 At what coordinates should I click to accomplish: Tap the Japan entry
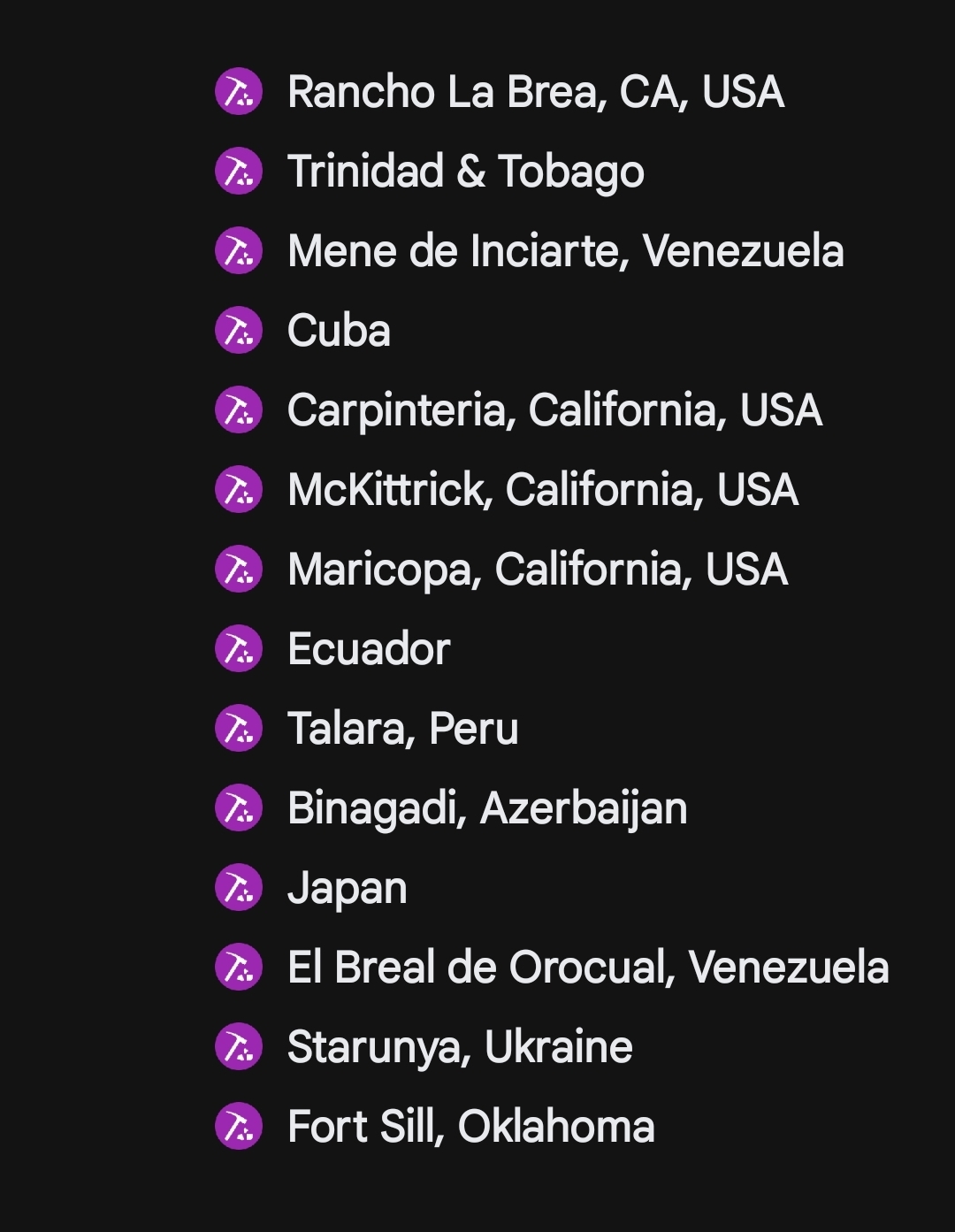point(347,888)
